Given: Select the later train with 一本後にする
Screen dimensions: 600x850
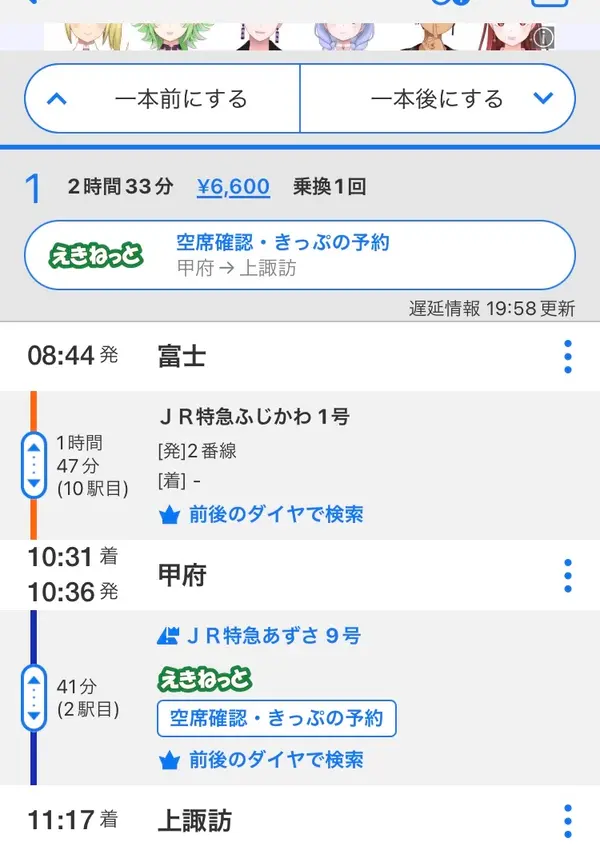Looking at the screenshot, I should pos(438,99).
